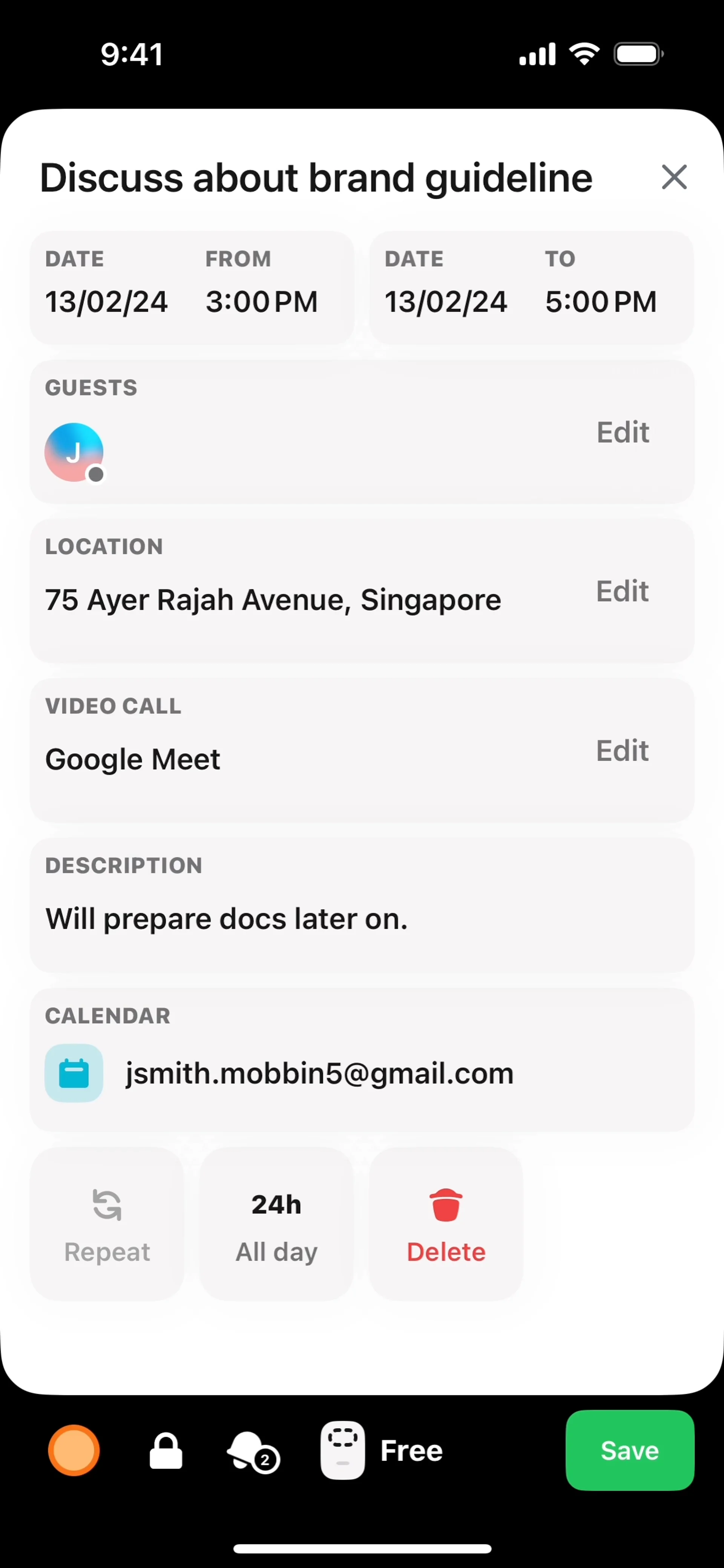Open guest J's avatar

pyautogui.click(x=74, y=452)
